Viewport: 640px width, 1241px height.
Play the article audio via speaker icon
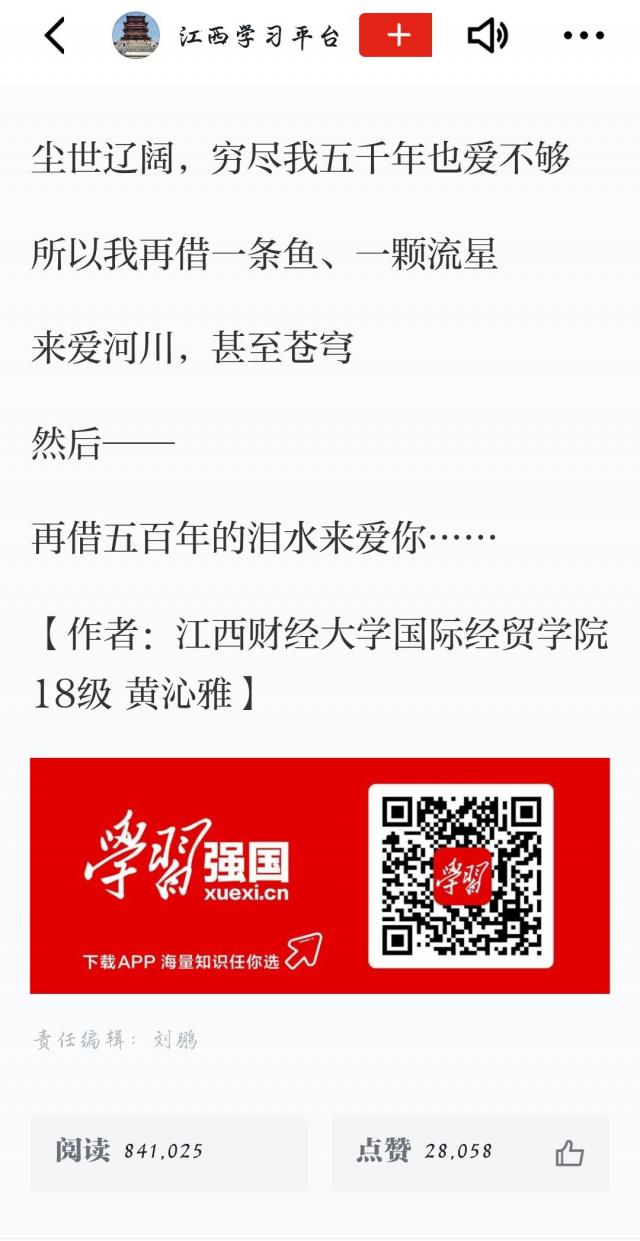(487, 36)
